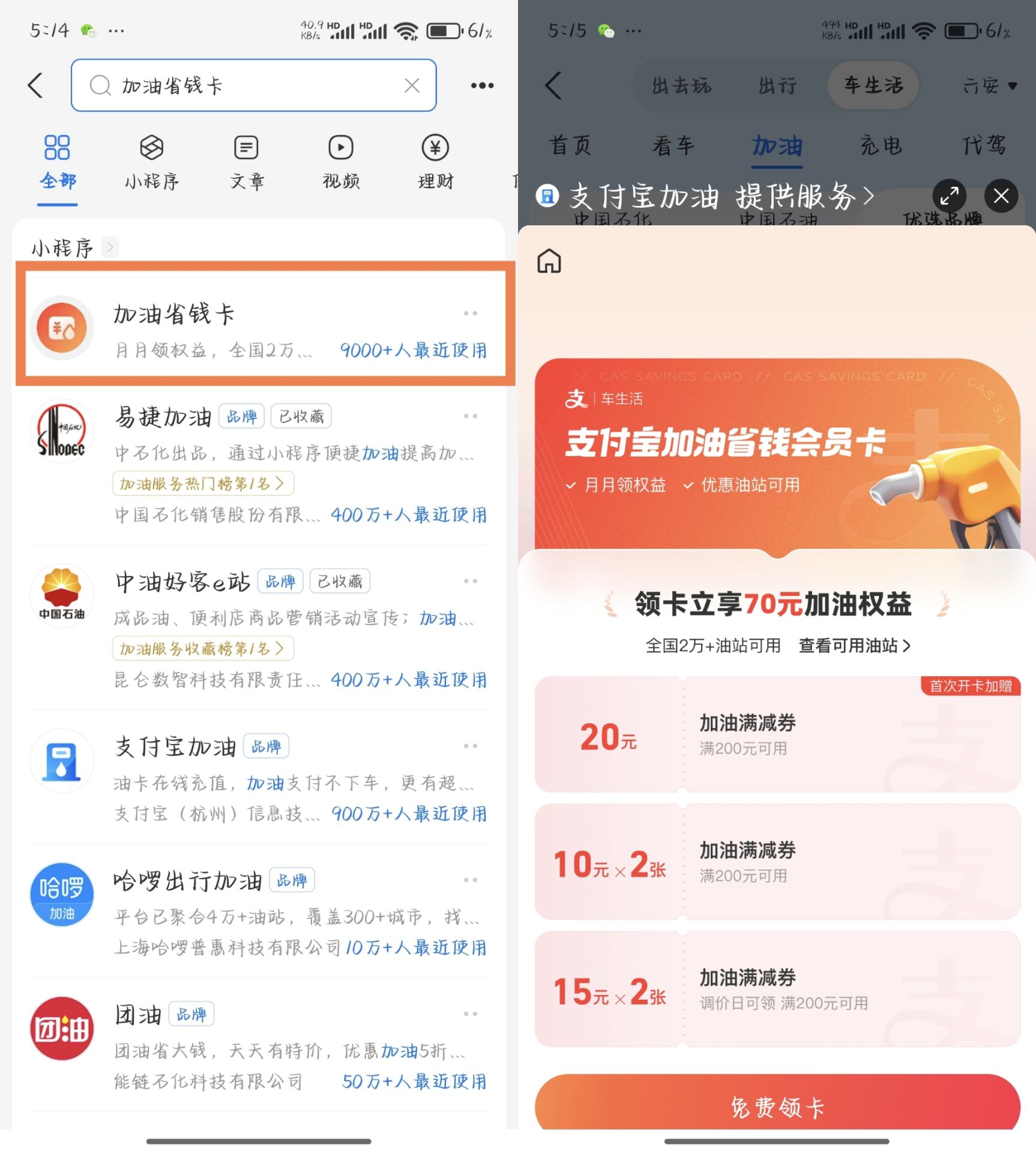Close the 支付宝加油 panel with the X
This screenshot has width=1036, height=1153.
point(1001,196)
